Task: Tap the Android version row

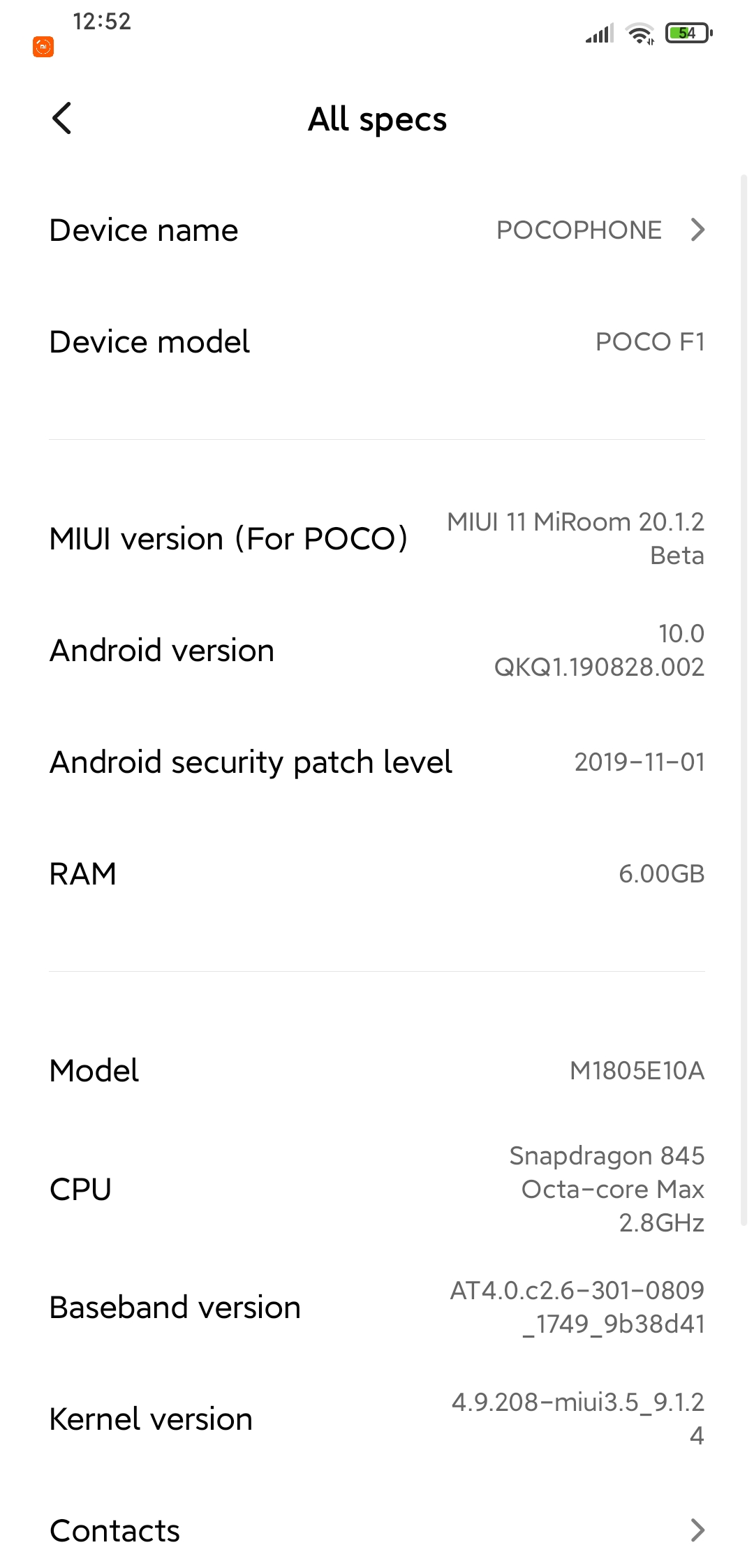Action: pos(377,650)
